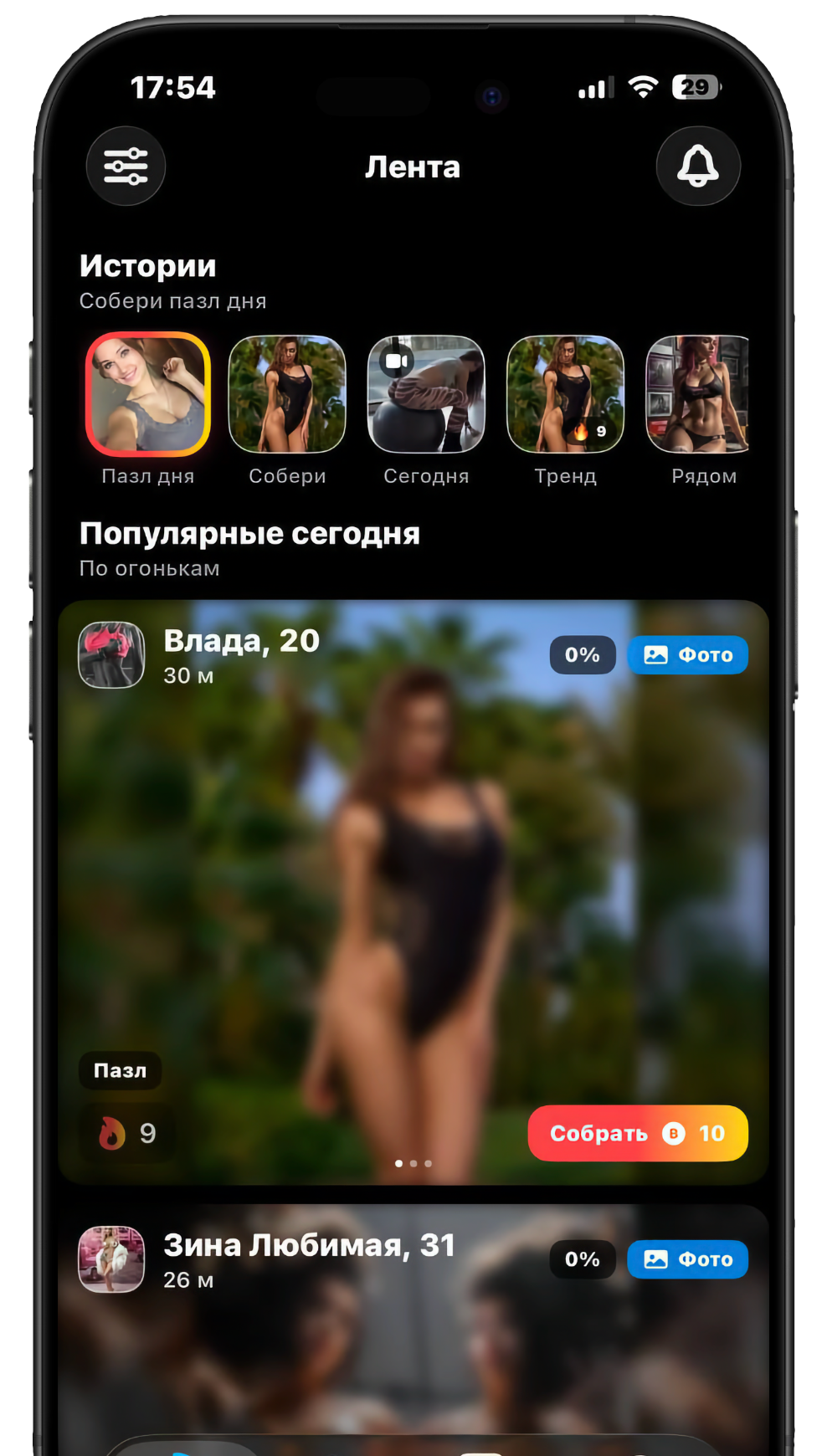The image size is (827, 1456).
Task: Give a flame to Влада's puzzle
Action: click(x=127, y=1133)
